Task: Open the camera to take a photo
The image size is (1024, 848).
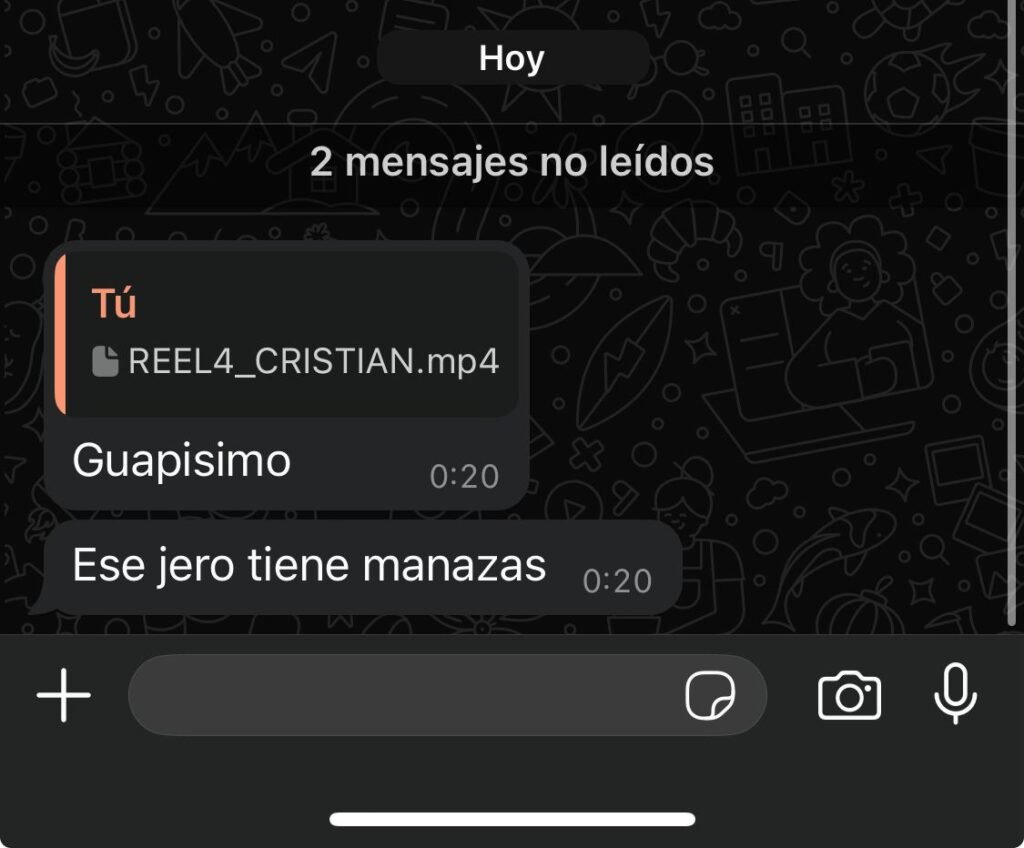Action: click(849, 695)
